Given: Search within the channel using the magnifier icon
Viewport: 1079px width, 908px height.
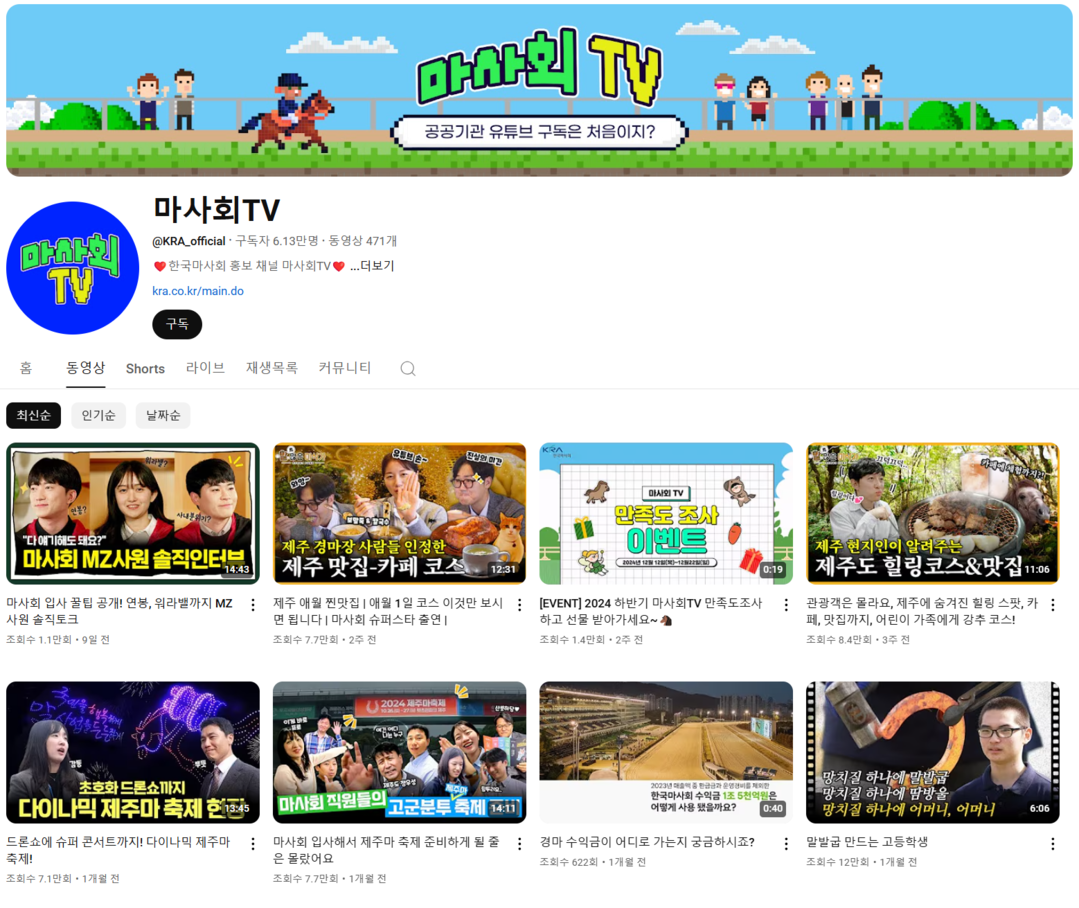Looking at the screenshot, I should pos(408,368).
